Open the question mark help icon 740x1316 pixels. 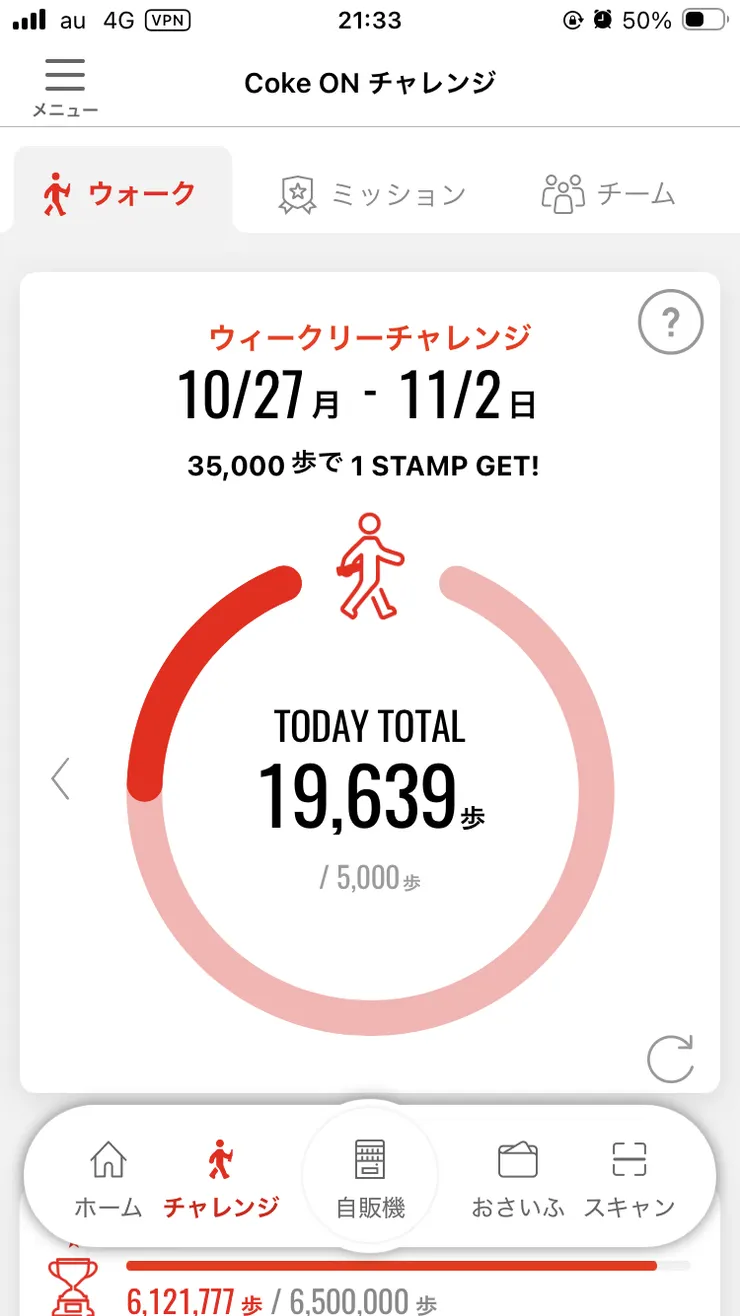[x=670, y=322]
